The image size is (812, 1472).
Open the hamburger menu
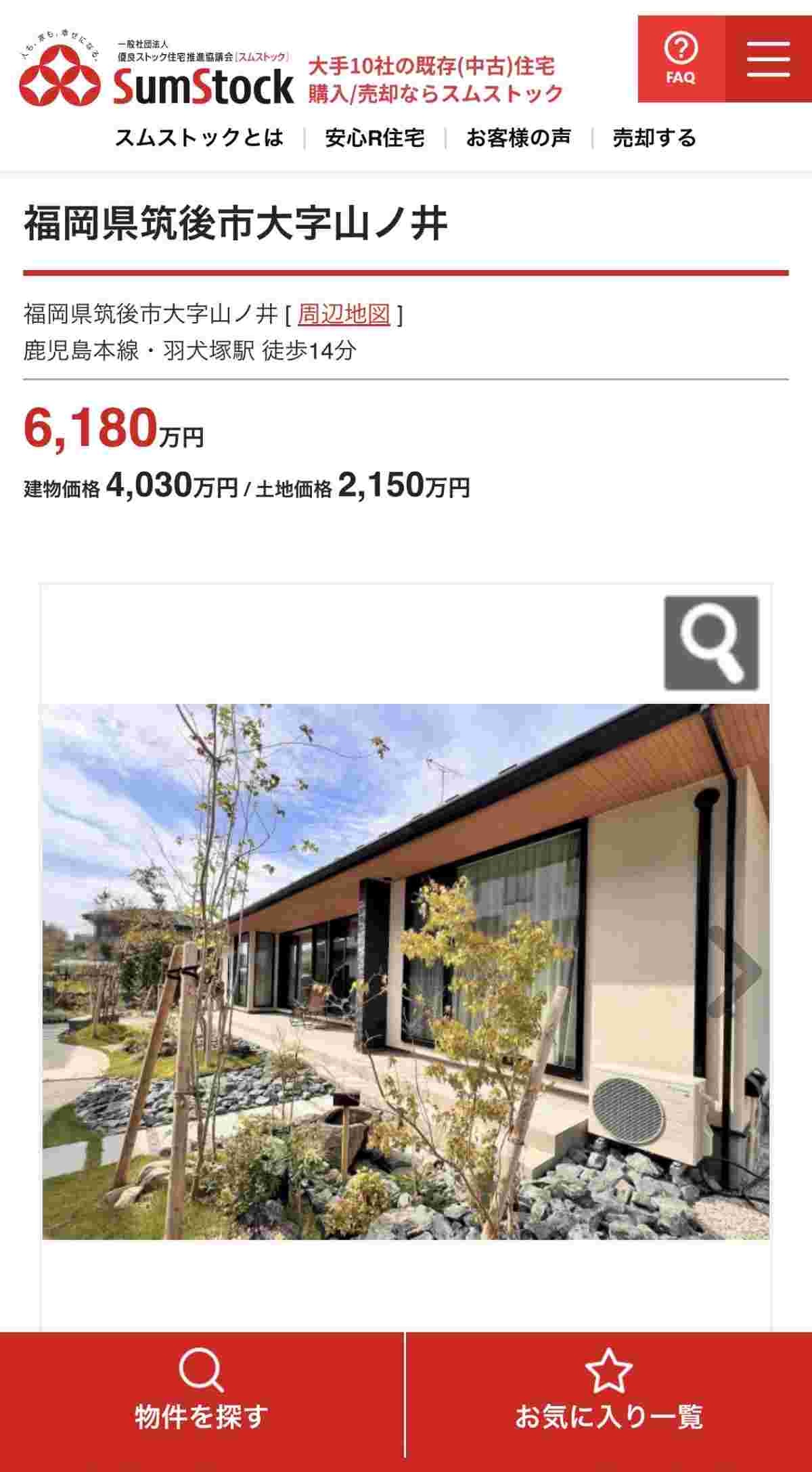(768, 60)
